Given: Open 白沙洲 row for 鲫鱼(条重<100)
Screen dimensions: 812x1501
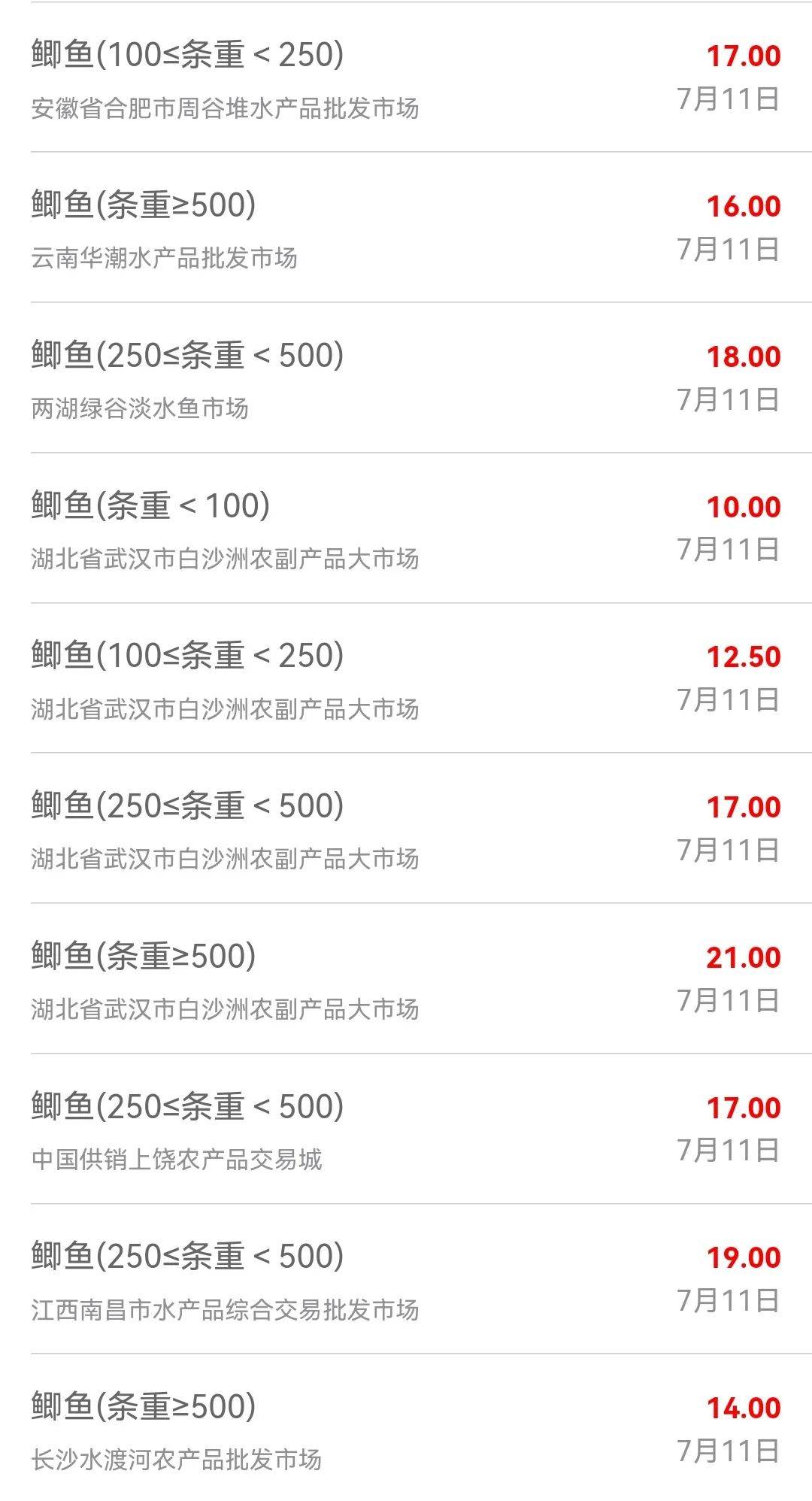Looking at the screenshot, I should (406, 529).
